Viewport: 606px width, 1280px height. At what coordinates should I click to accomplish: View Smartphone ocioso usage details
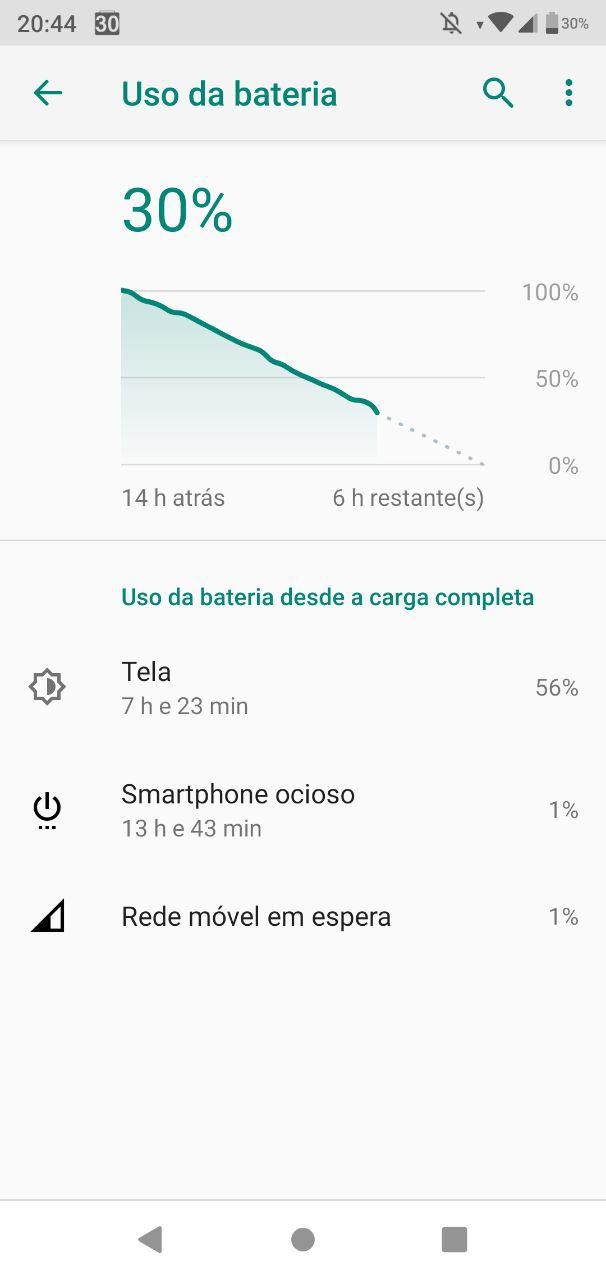(302, 810)
